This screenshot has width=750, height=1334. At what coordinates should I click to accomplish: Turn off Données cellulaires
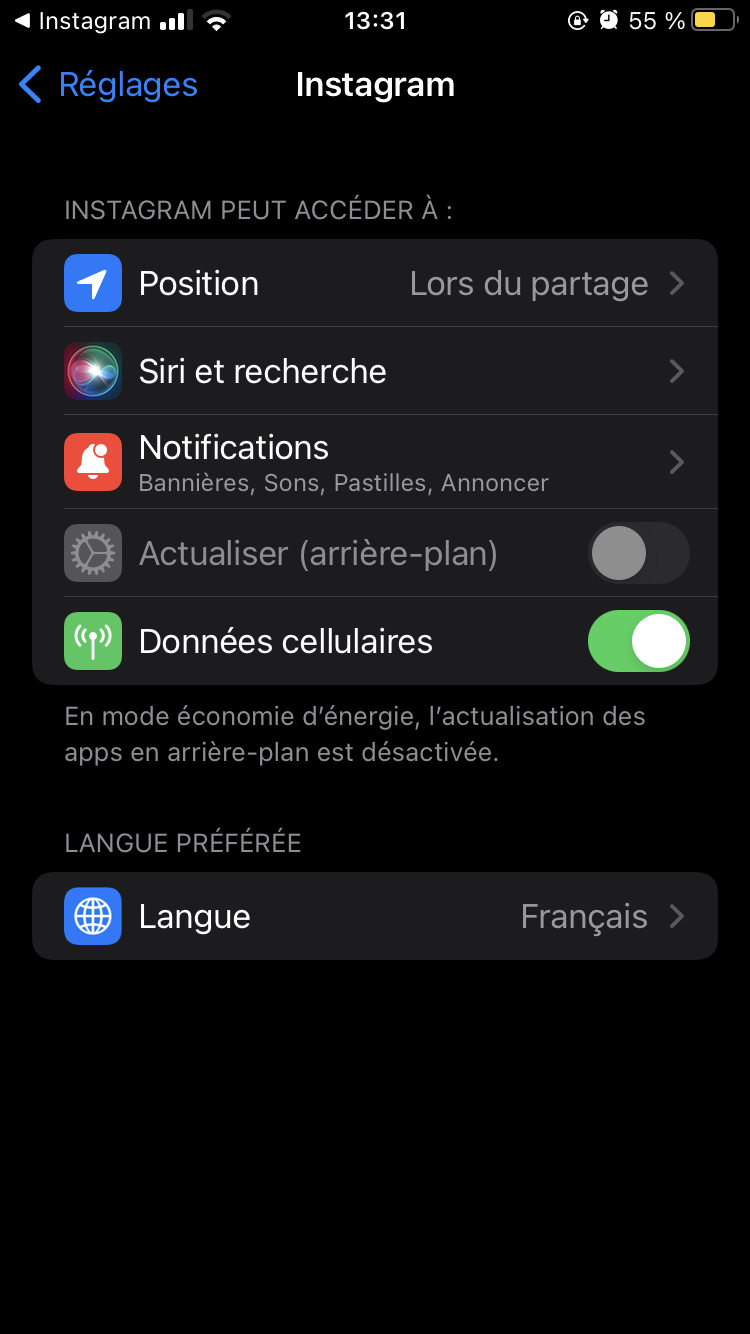[638, 641]
